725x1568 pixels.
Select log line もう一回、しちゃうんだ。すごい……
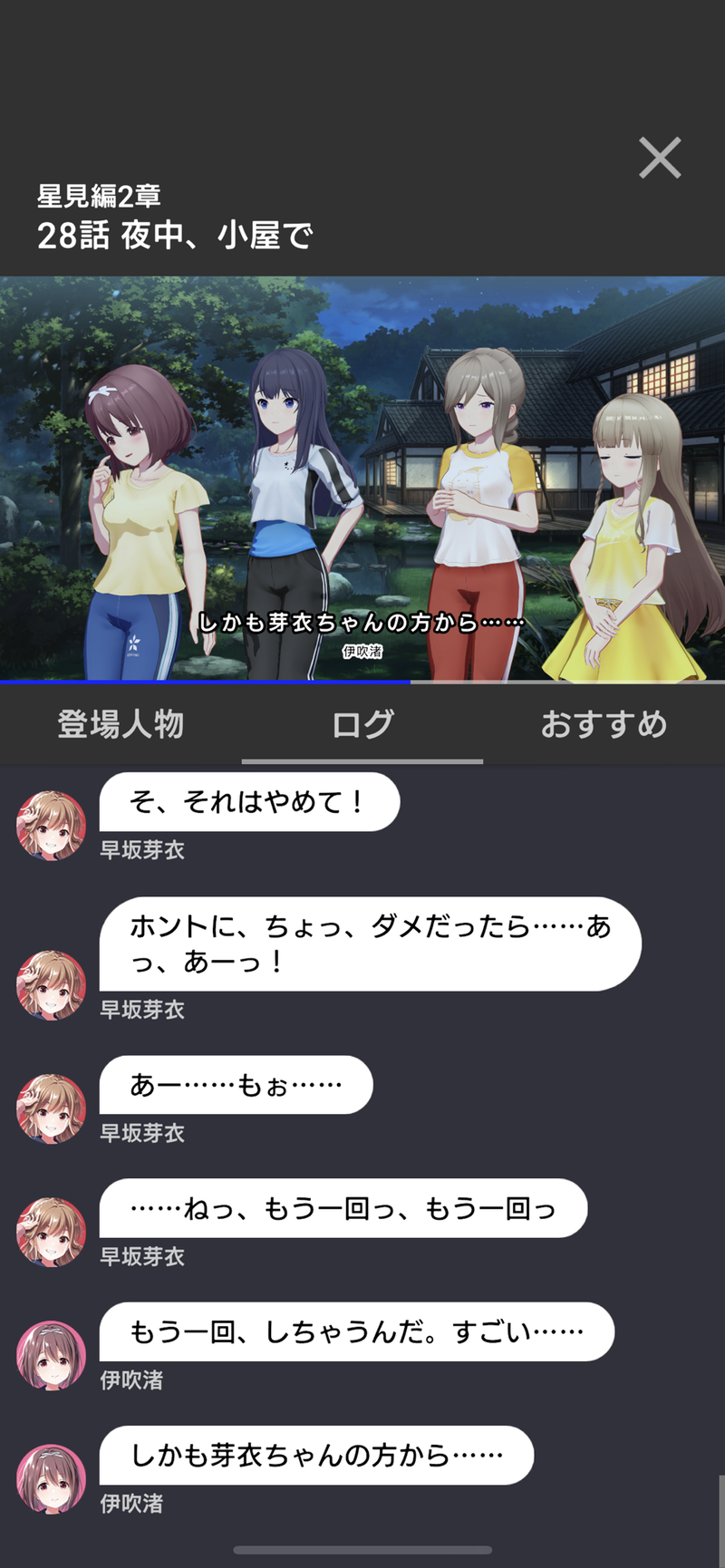tap(357, 1331)
